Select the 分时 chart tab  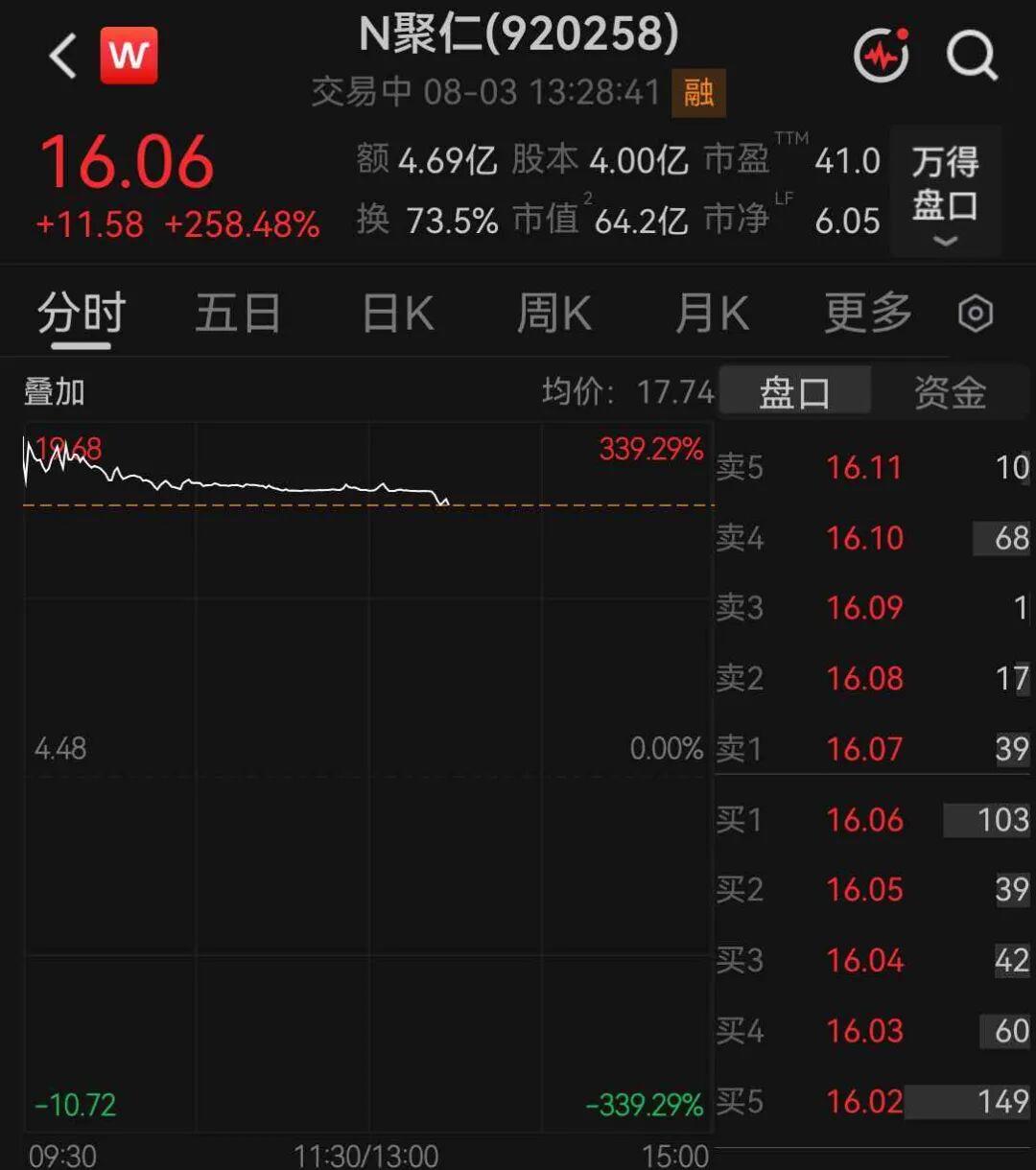click(82, 315)
